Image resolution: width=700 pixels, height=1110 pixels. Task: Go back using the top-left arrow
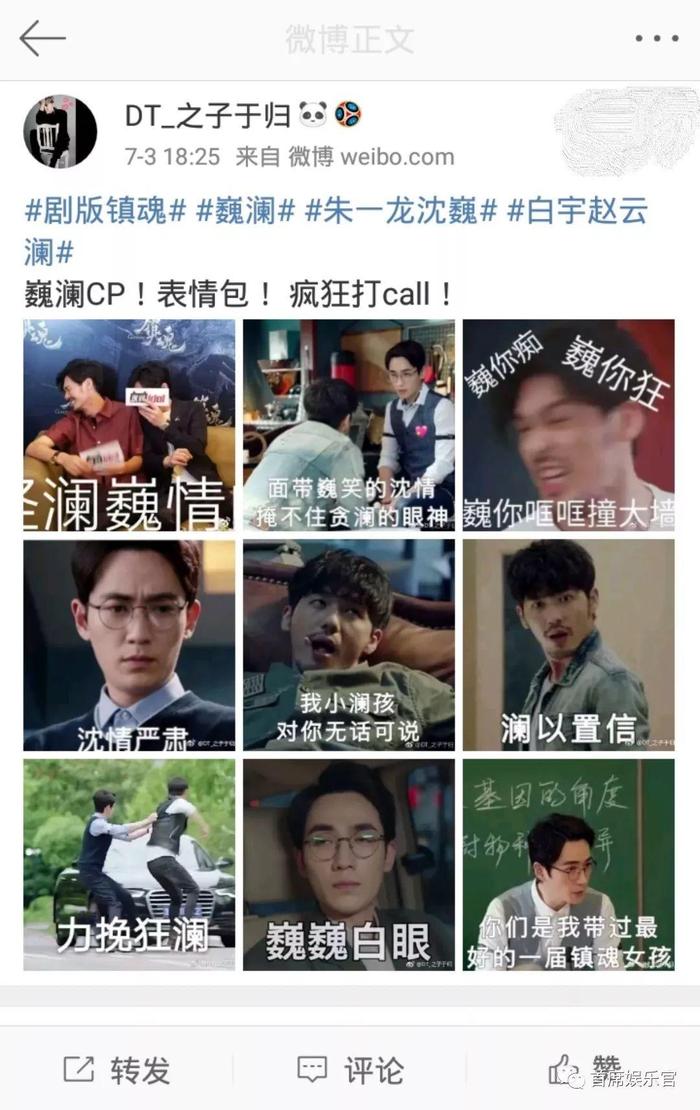(42, 39)
